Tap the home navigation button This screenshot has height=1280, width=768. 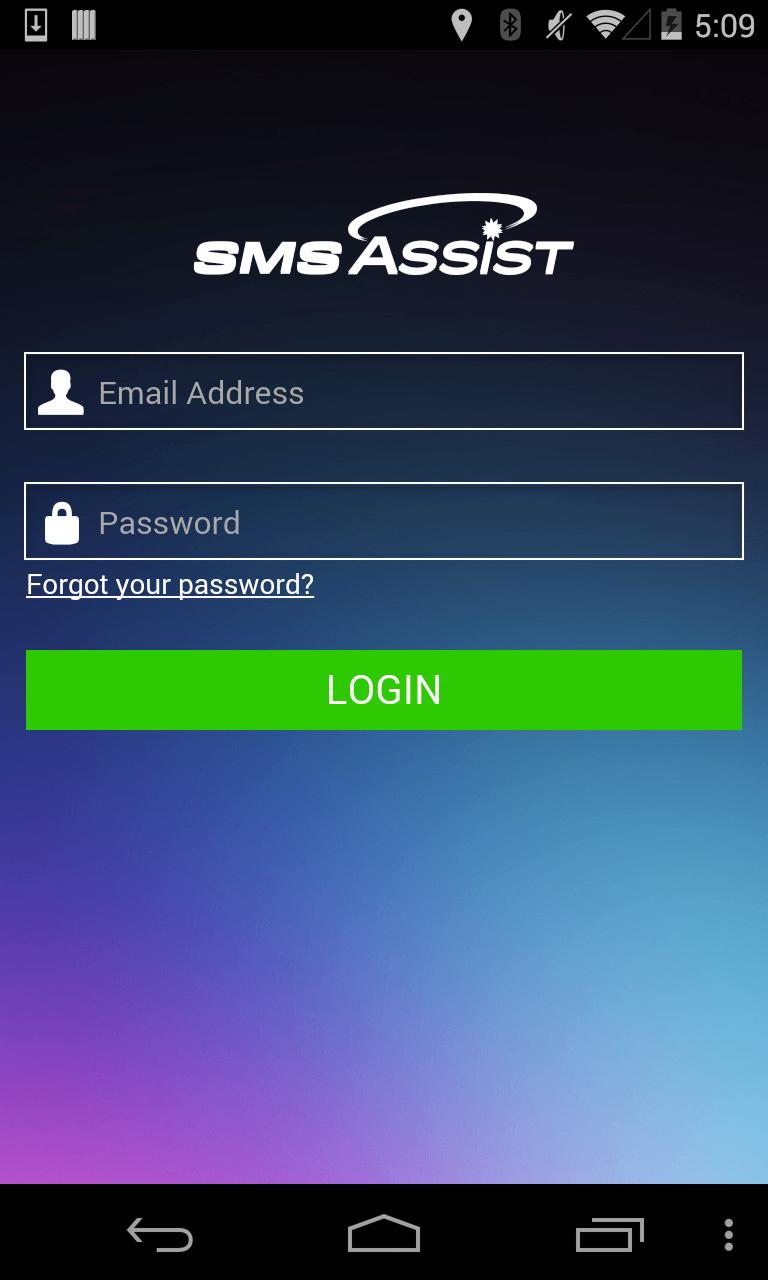pyautogui.click(x=384, y=1235)
